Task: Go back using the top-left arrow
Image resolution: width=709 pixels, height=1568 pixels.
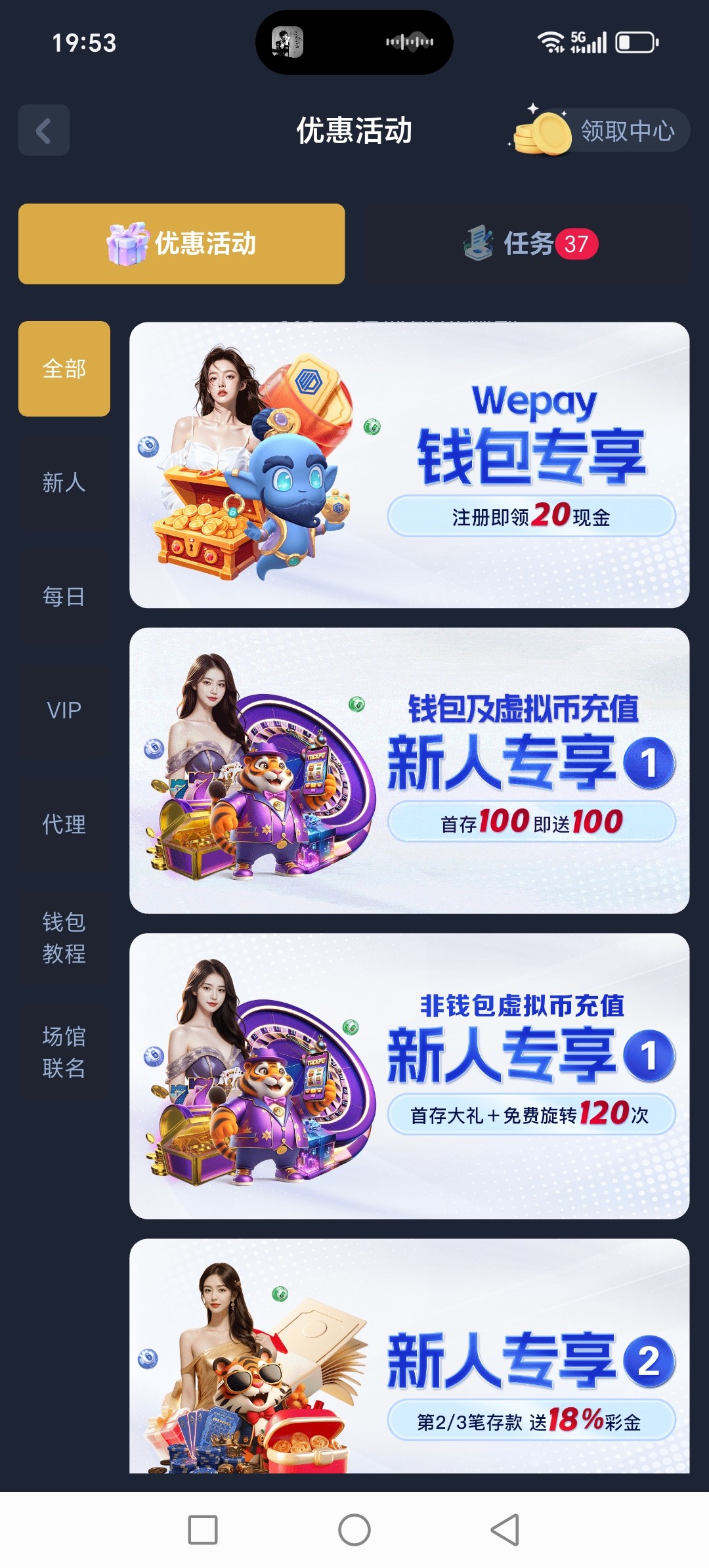Action: pyautogui.click(x=44, y=130)
